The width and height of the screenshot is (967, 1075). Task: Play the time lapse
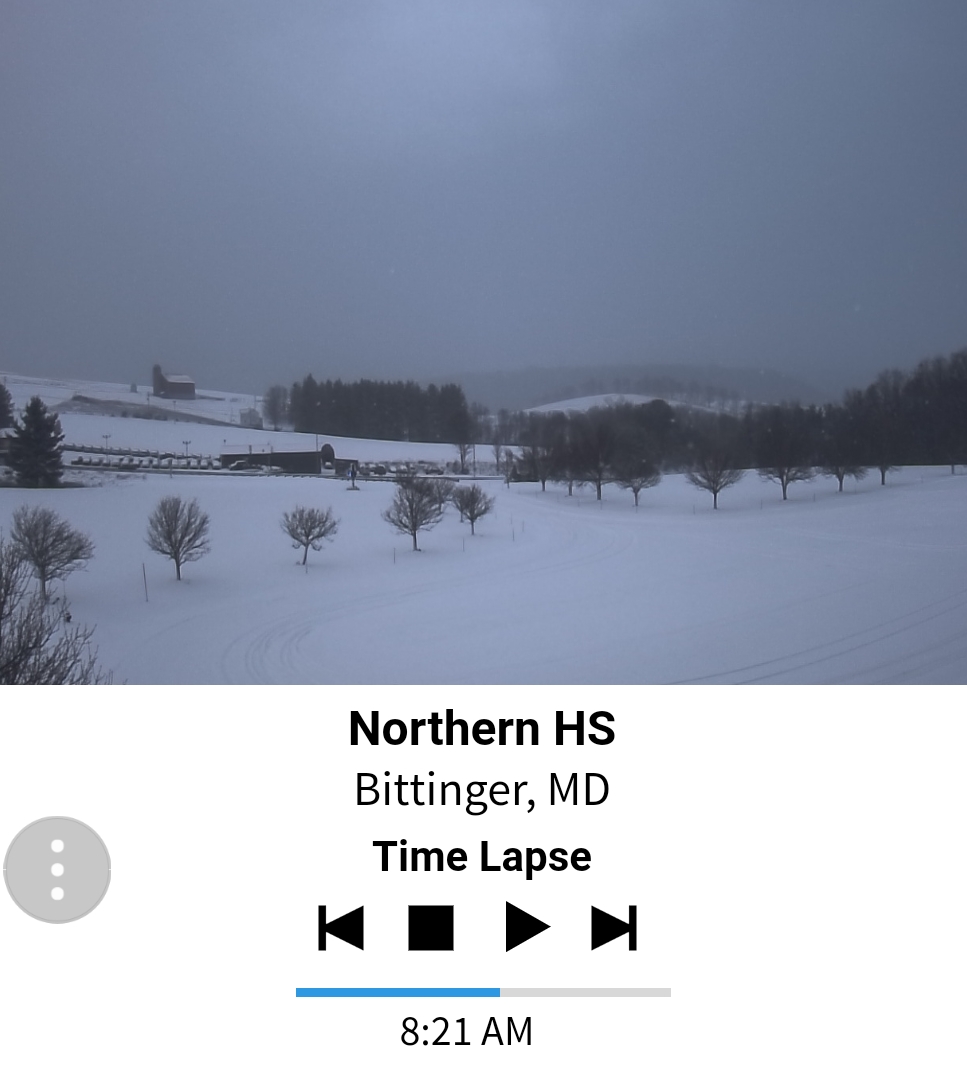click(x=527, y=927)
